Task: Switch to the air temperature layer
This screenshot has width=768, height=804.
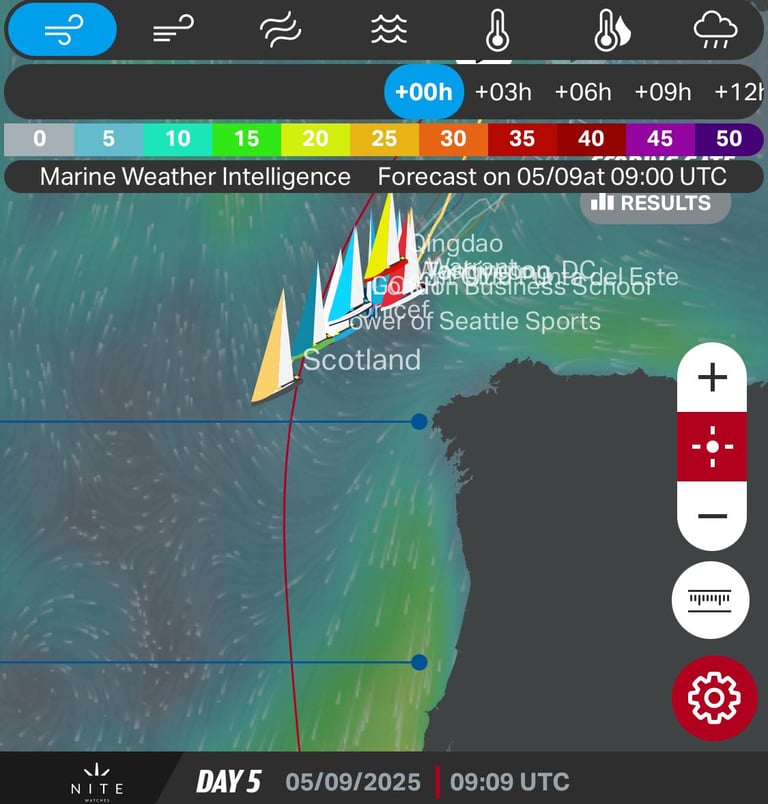Action: coord(497,30)
